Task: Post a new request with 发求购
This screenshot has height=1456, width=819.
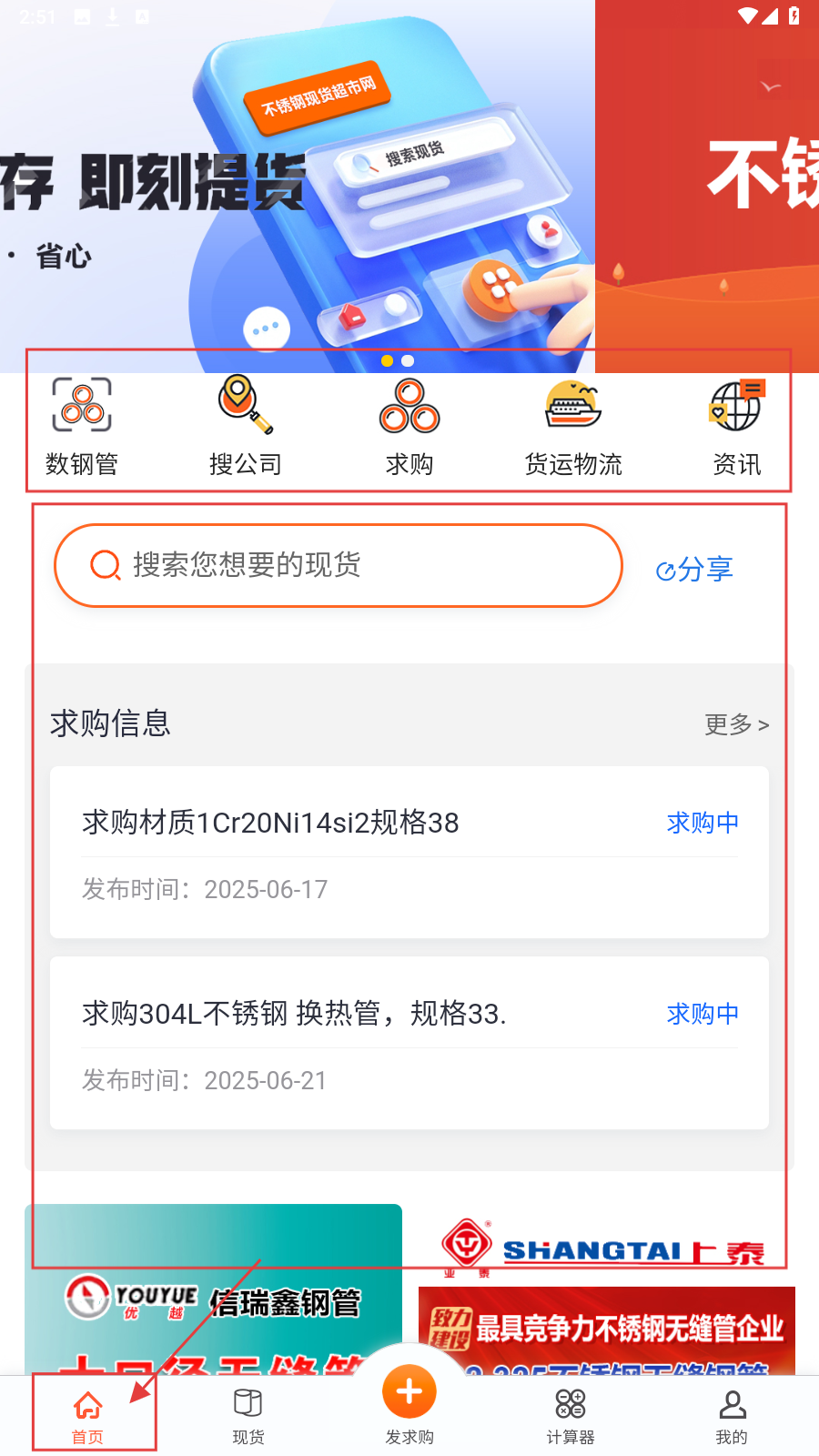Action: pyautogui.click(x=409, y=1403)
